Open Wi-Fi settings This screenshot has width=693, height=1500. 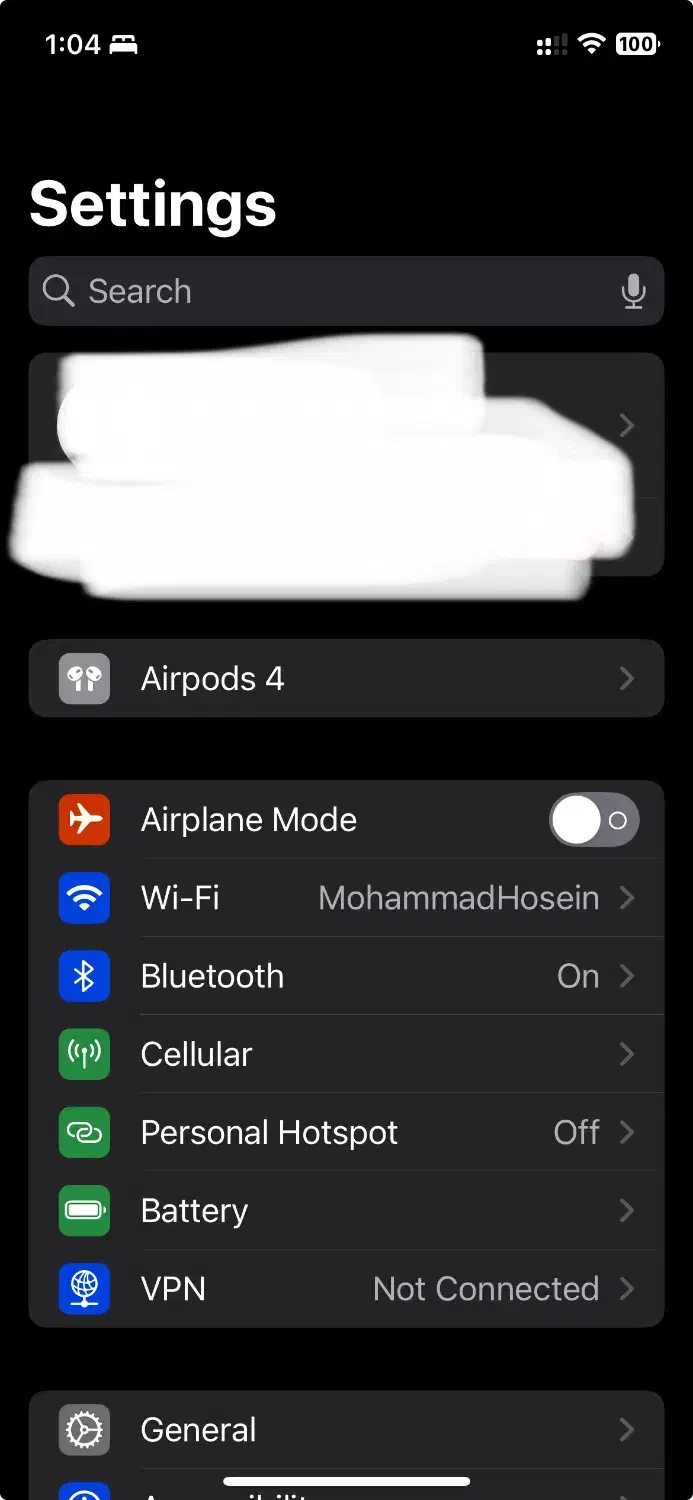[x=346, y=898]
